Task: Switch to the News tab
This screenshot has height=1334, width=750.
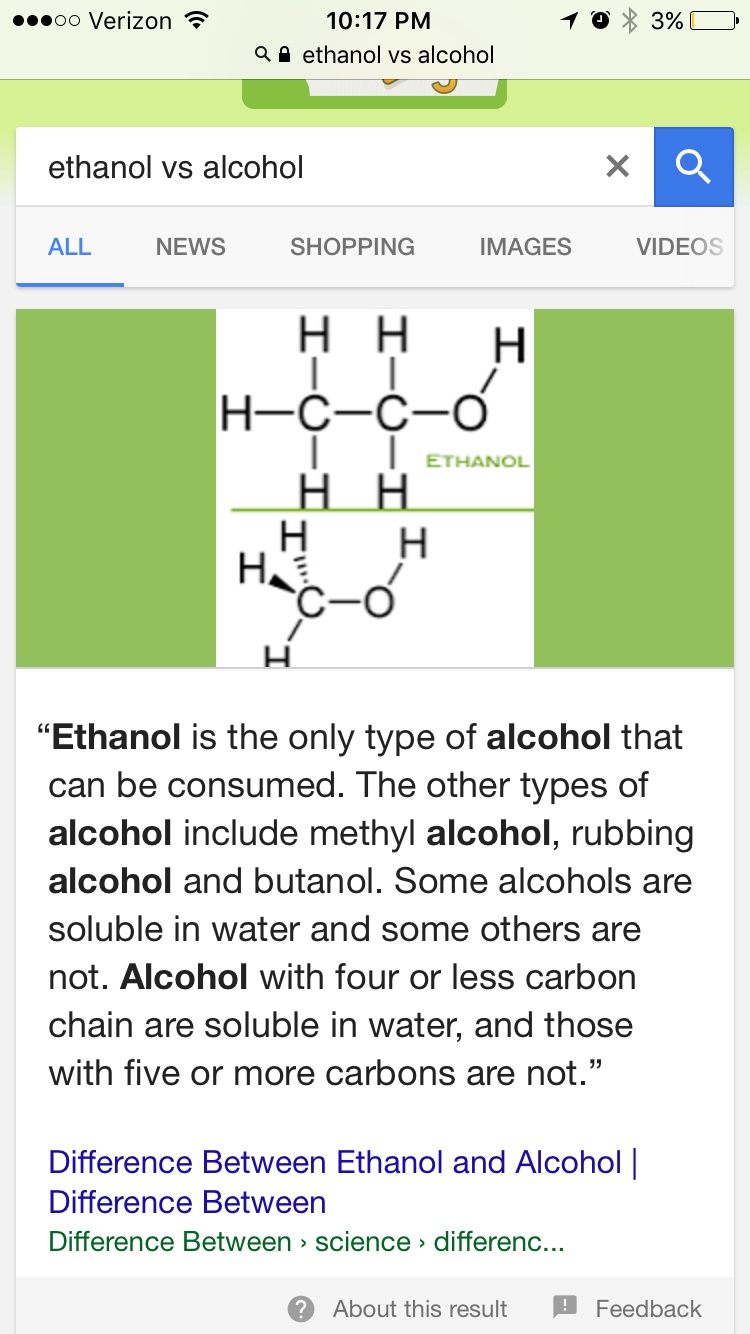Action: click(190, 247)
